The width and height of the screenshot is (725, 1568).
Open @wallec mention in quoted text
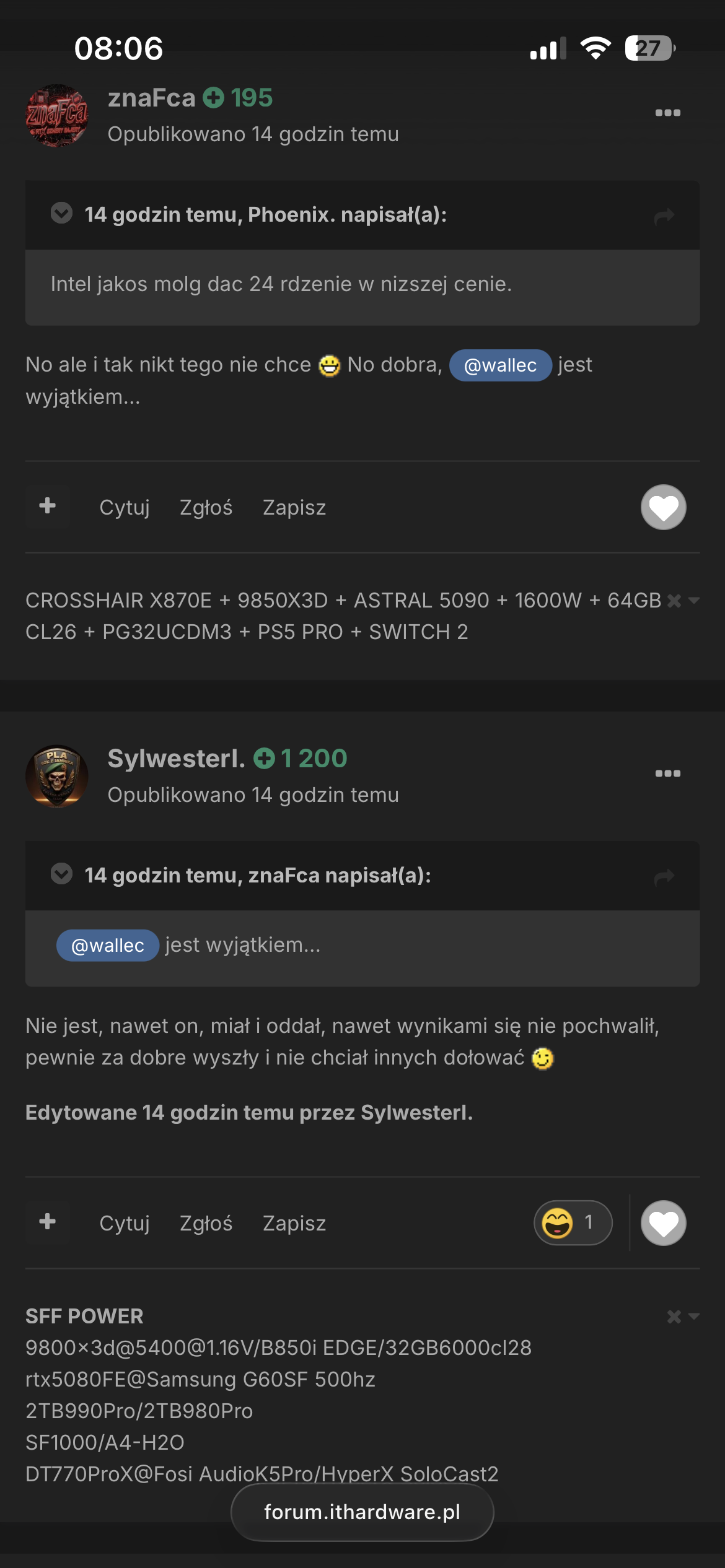[x=108, y=946]
